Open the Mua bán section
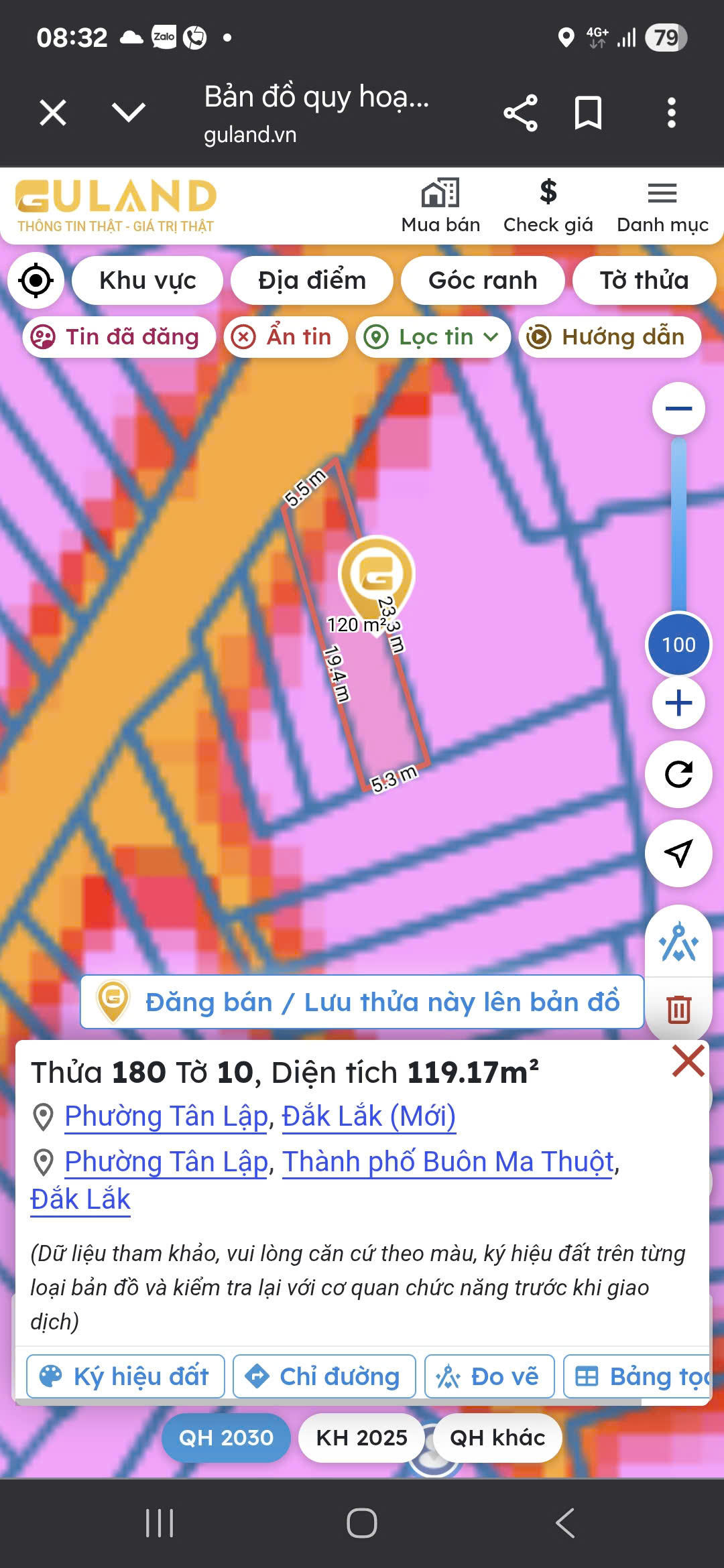 [x=440, y=206]
